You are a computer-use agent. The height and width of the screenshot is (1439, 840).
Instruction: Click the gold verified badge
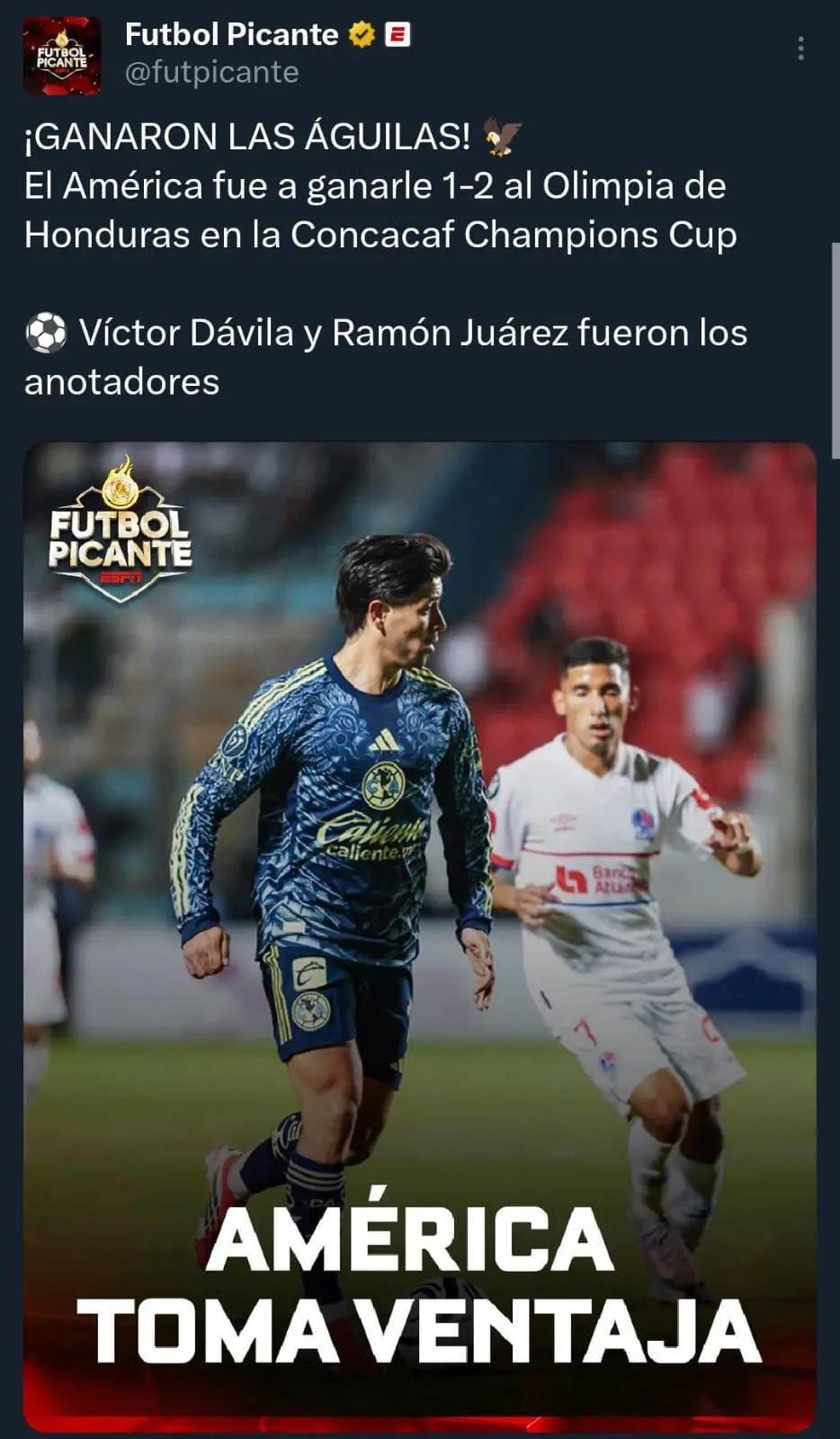[x=359, y=32]
